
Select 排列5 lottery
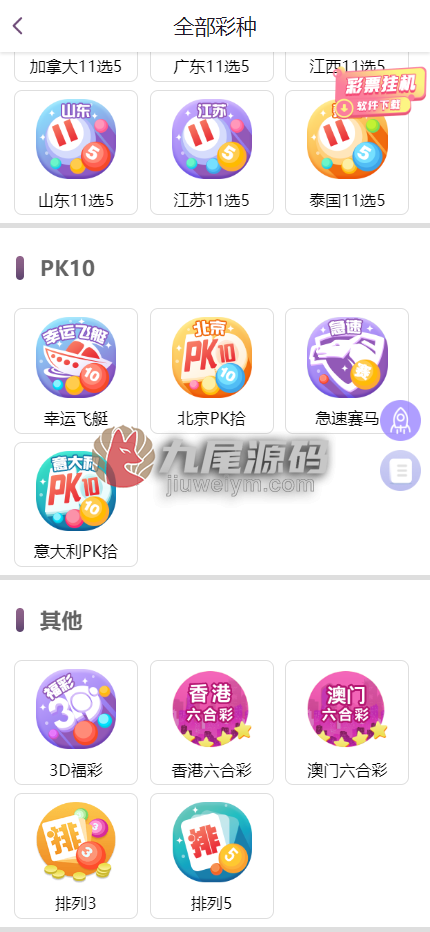point(212,856)
